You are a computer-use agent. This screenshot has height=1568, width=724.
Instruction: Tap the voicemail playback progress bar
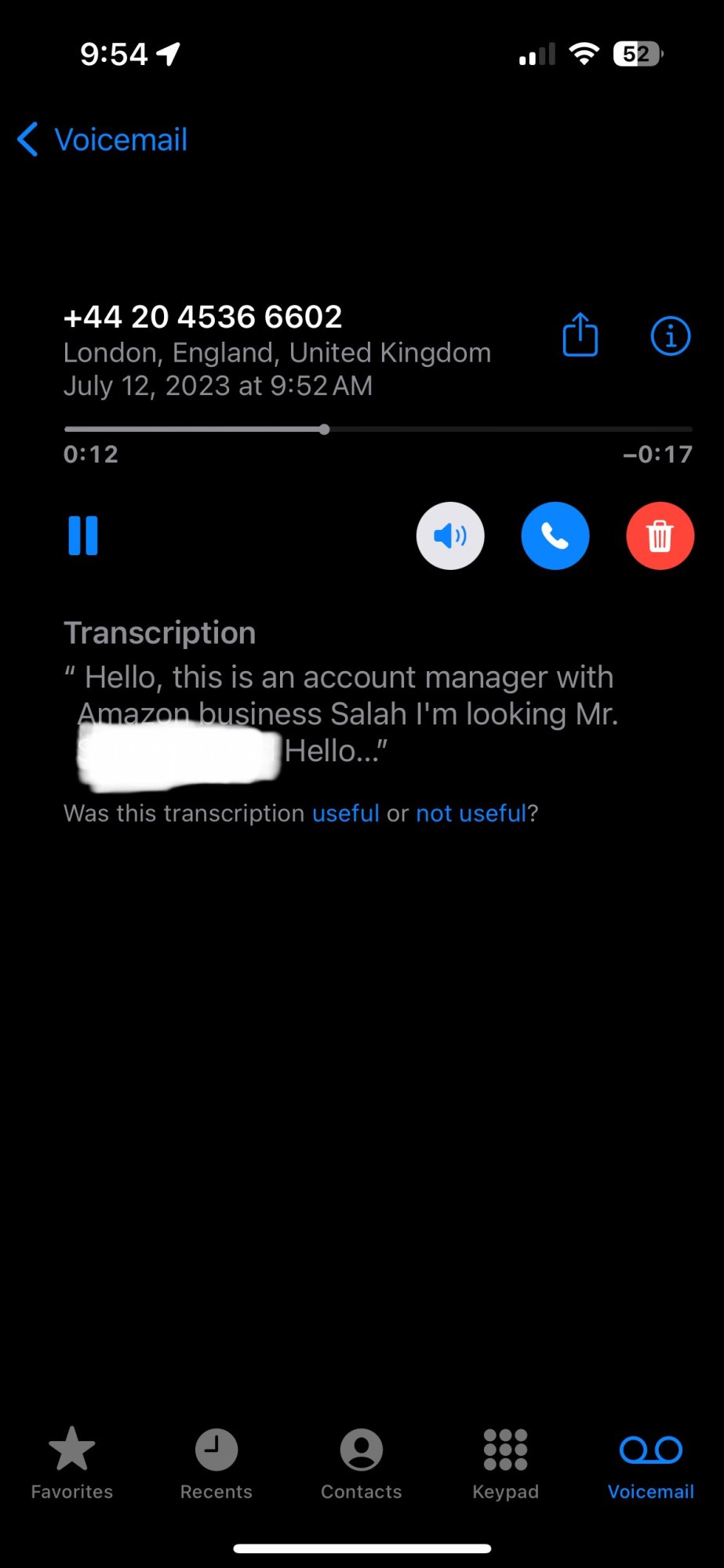(378, 430)
